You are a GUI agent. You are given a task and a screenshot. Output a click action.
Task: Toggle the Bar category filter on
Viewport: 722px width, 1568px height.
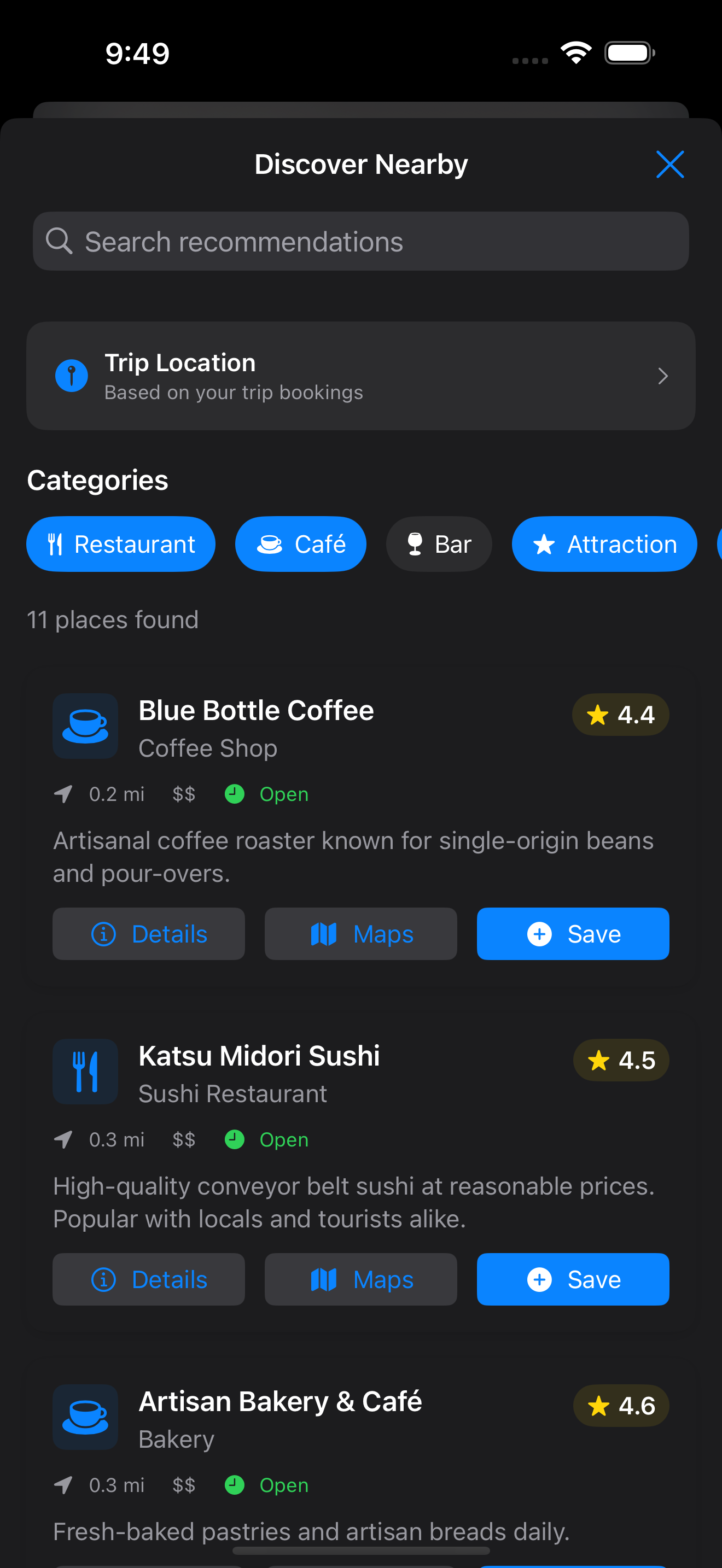click(439, 543)
